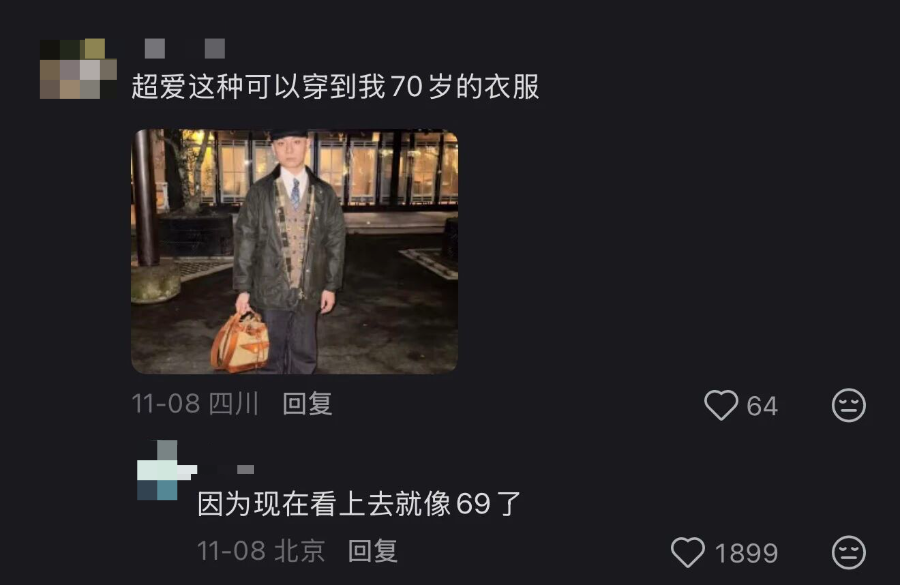Image resolution: width=900 pixels, height=585 pixels.
Task: Open the photo attached to the Sichuan comment
Action: pyautogui.click(x=294, y=251)
